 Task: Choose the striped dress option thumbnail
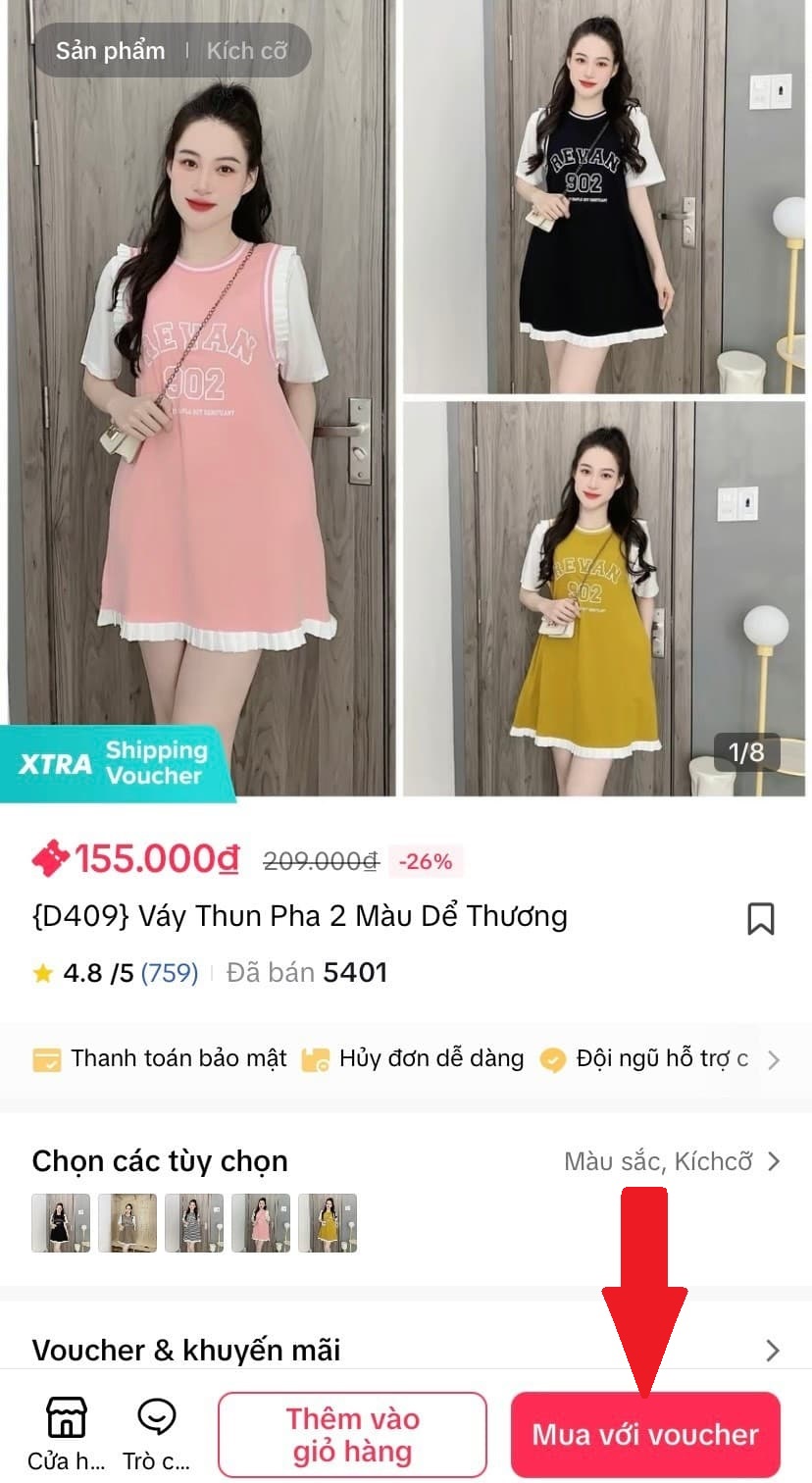coord(194,1223)
